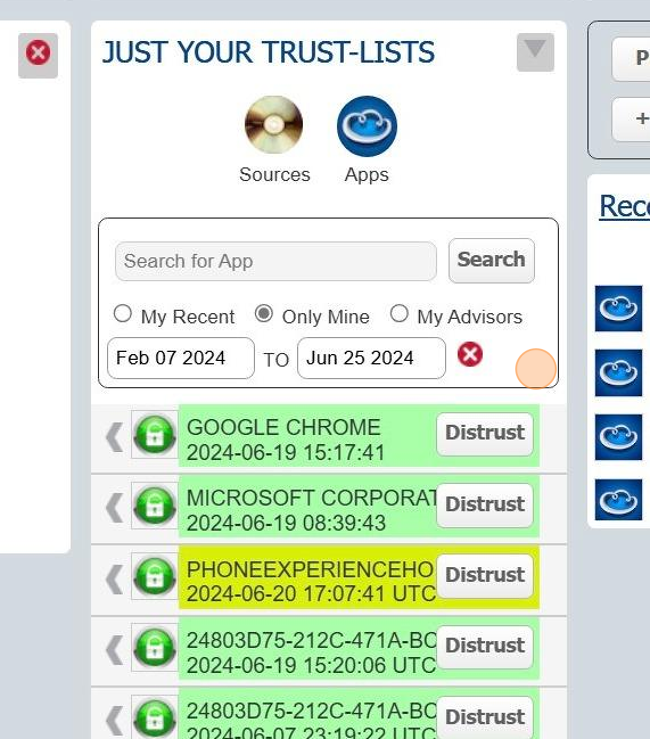Screen dimensions: 650x739
Task: Select the My Advisors filter
Action: click(399, 314)
